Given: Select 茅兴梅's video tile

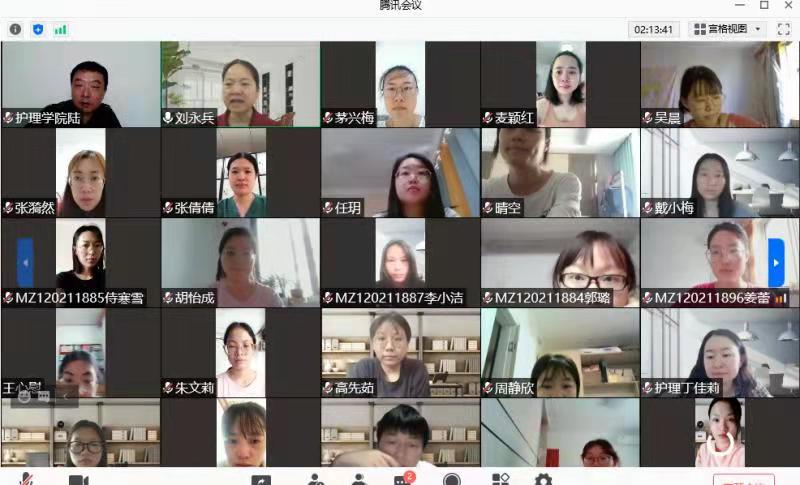Looking at the screenshot, I should click(400, 83).
